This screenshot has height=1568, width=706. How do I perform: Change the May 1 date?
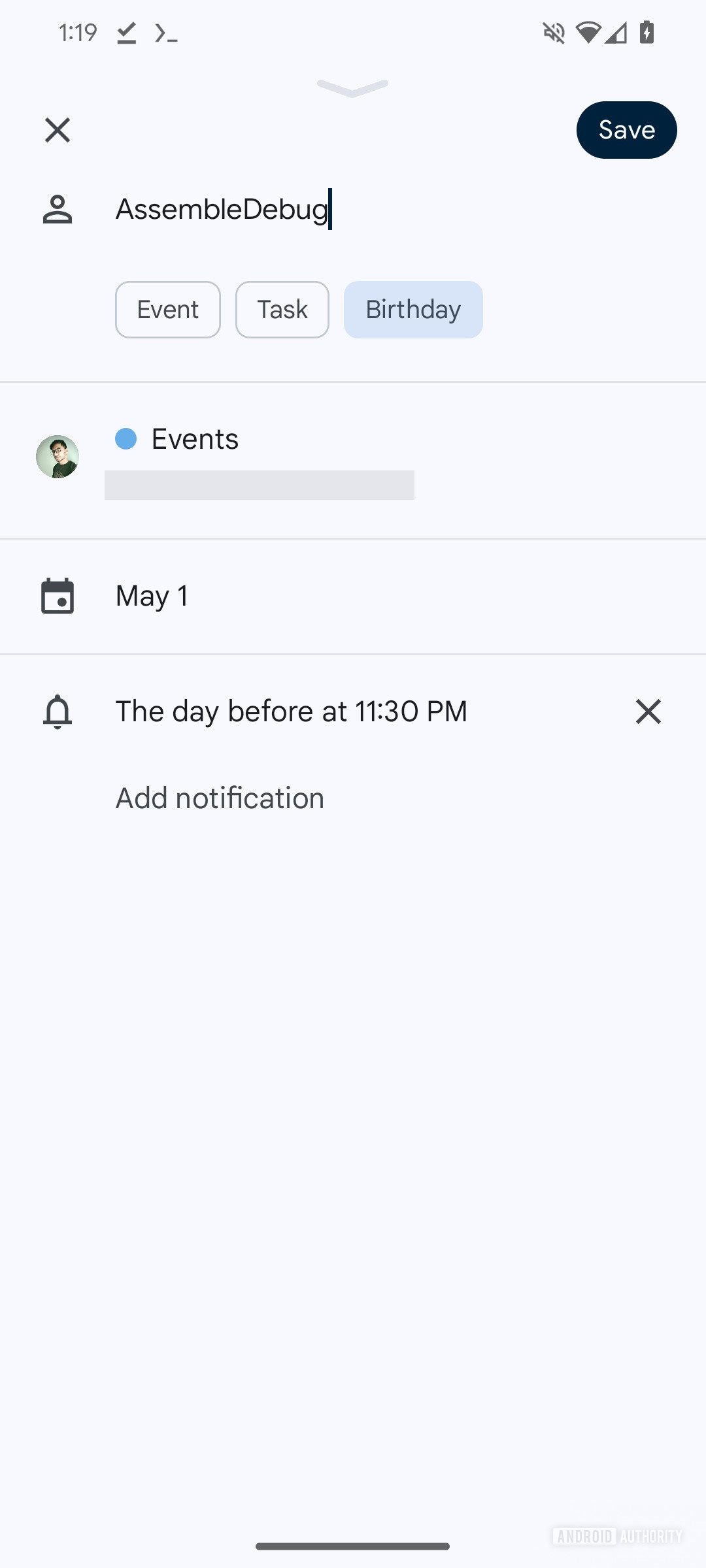point(152,596)
